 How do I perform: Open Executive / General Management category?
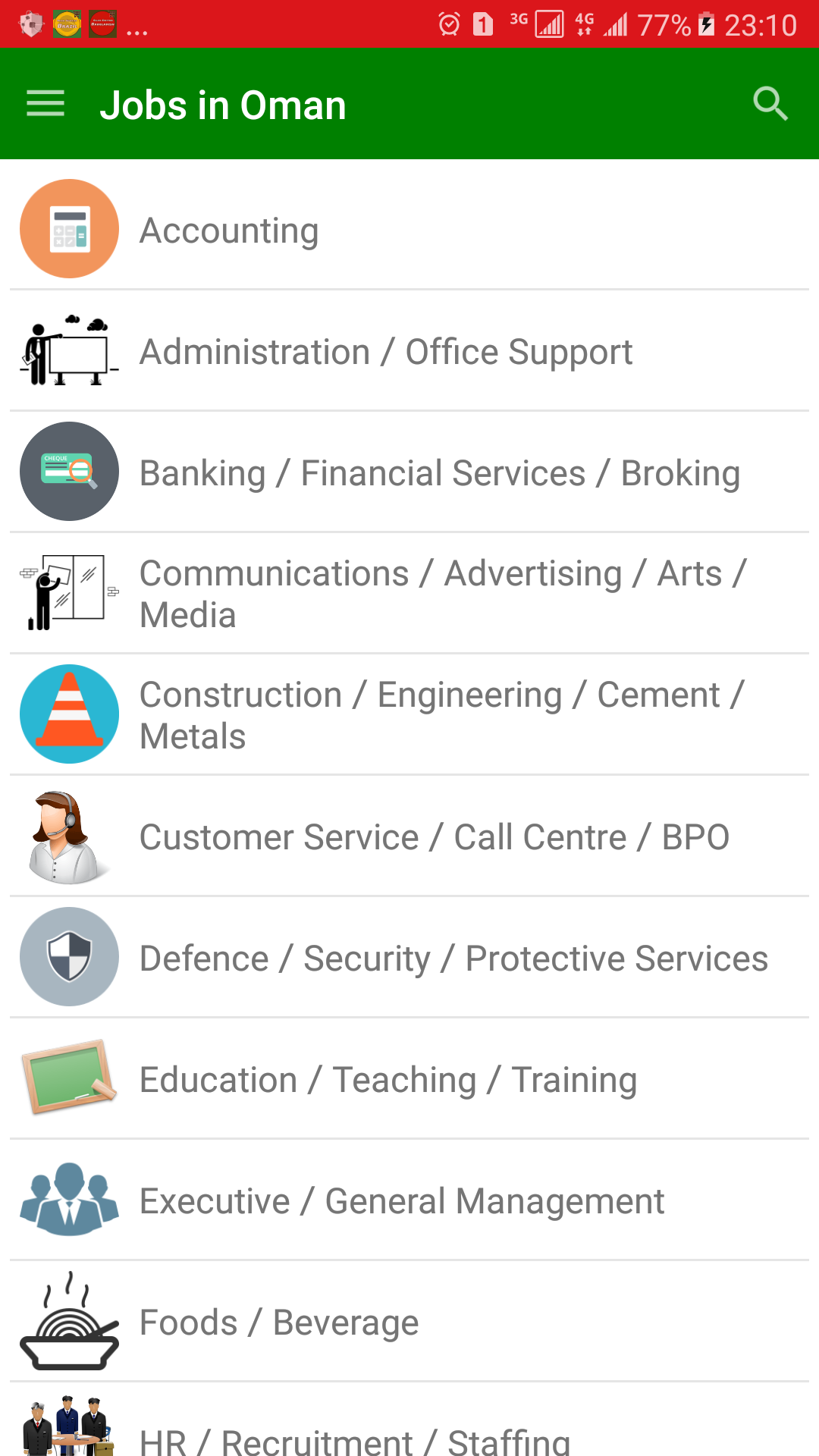pos(409,1200)
